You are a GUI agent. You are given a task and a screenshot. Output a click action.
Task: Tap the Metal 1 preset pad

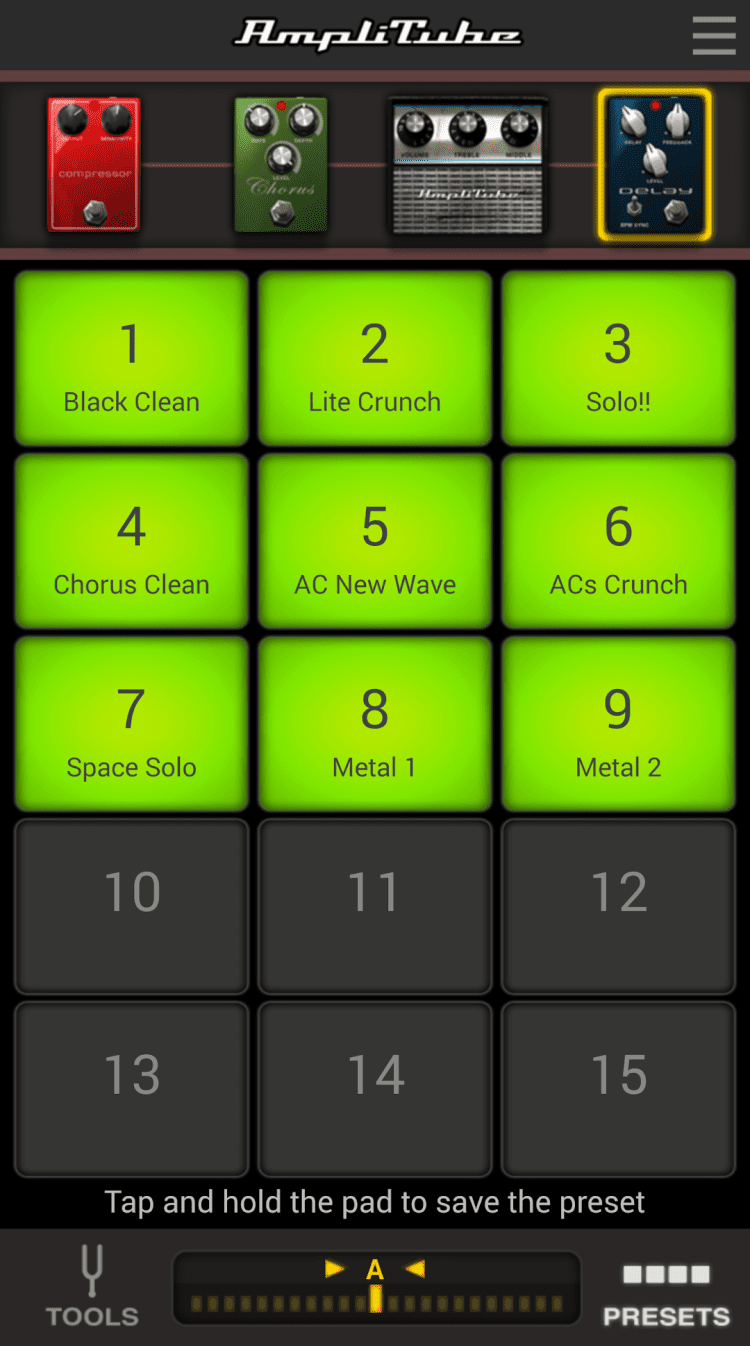click(375, 725)
